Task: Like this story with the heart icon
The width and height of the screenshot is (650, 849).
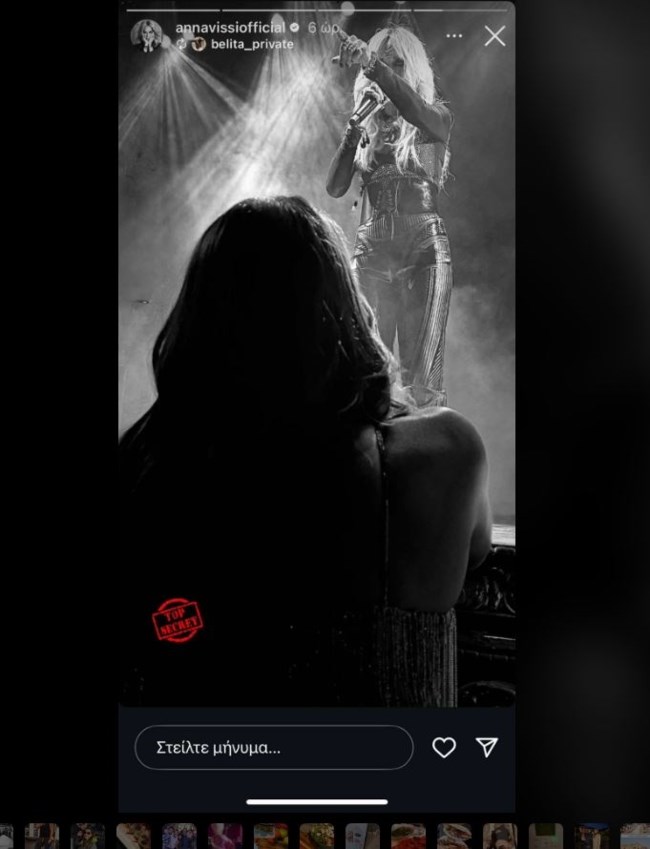Action: pyautogui.click(x=444, y=747)
